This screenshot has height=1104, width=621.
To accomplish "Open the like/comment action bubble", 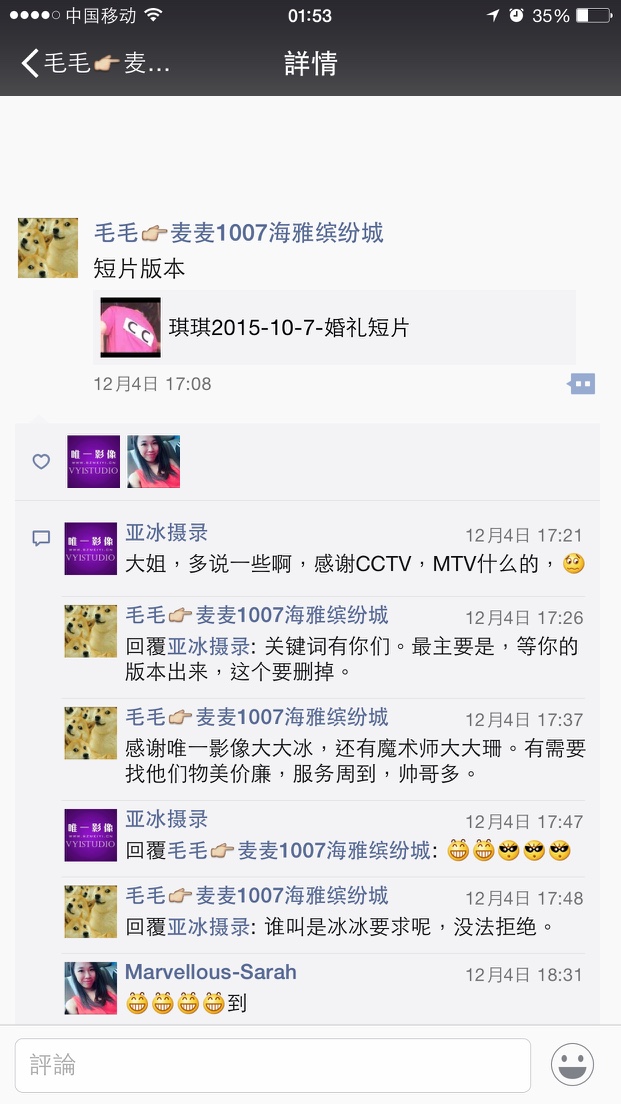I will coord(582,384).
